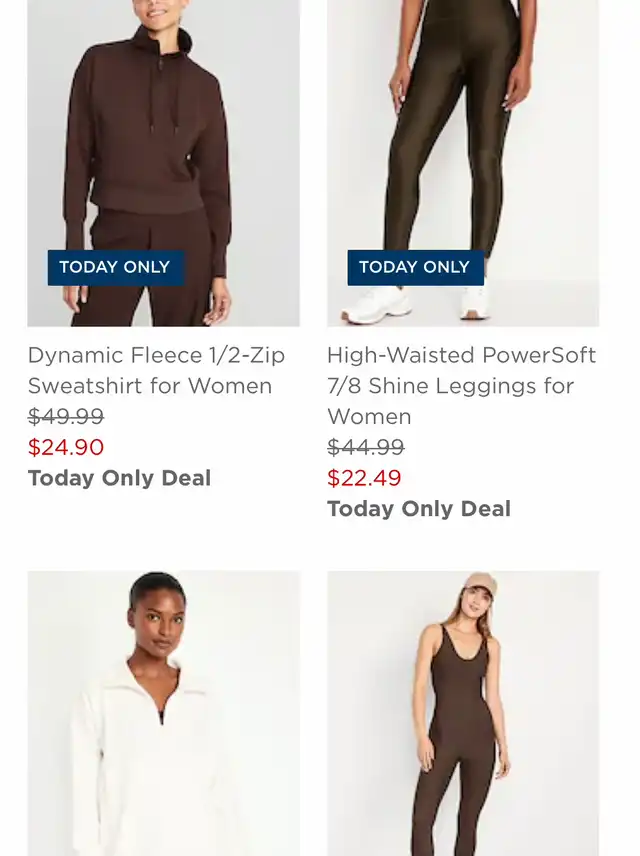Open the High-Waisted PowerSoft Shine Leggings product image
Viewport: 640px width, 856px height.
point(463,150)
